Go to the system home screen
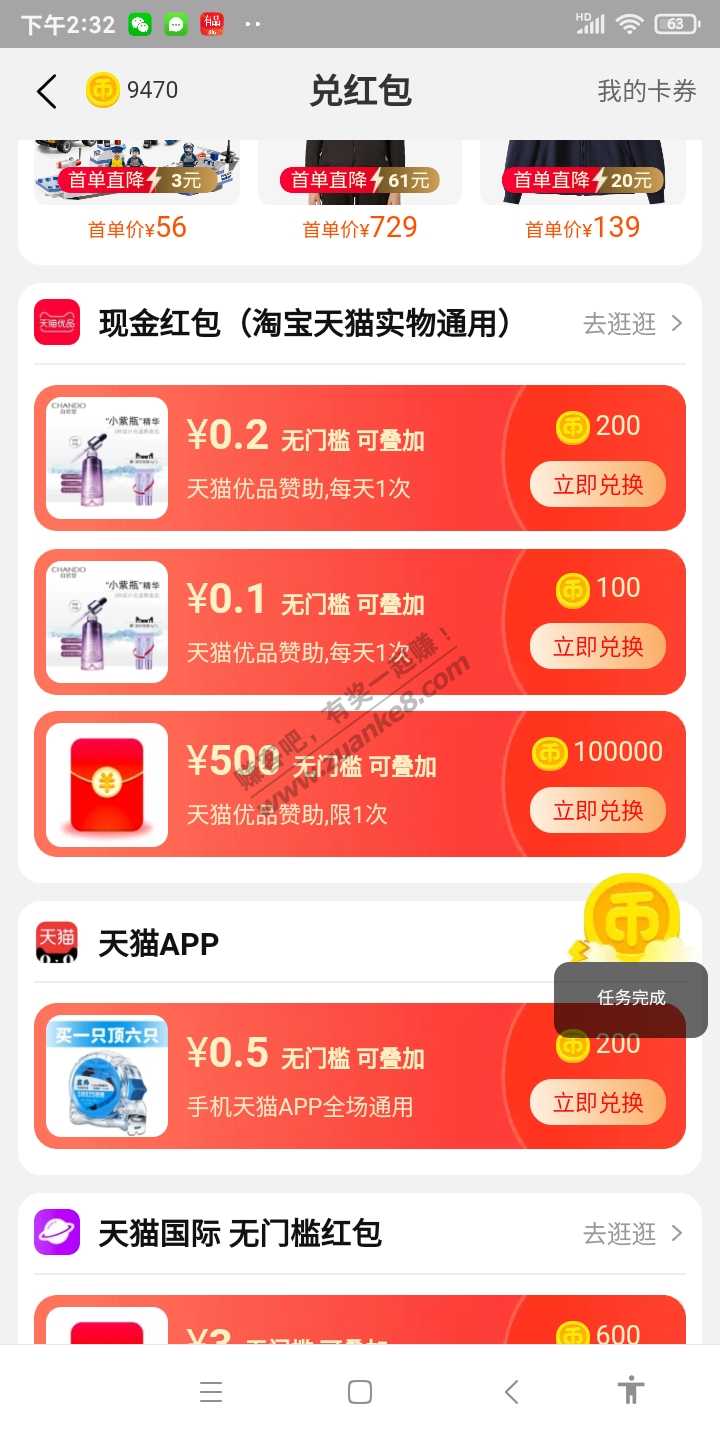Screen dimensions: 720x1440 click(360, 1392)
